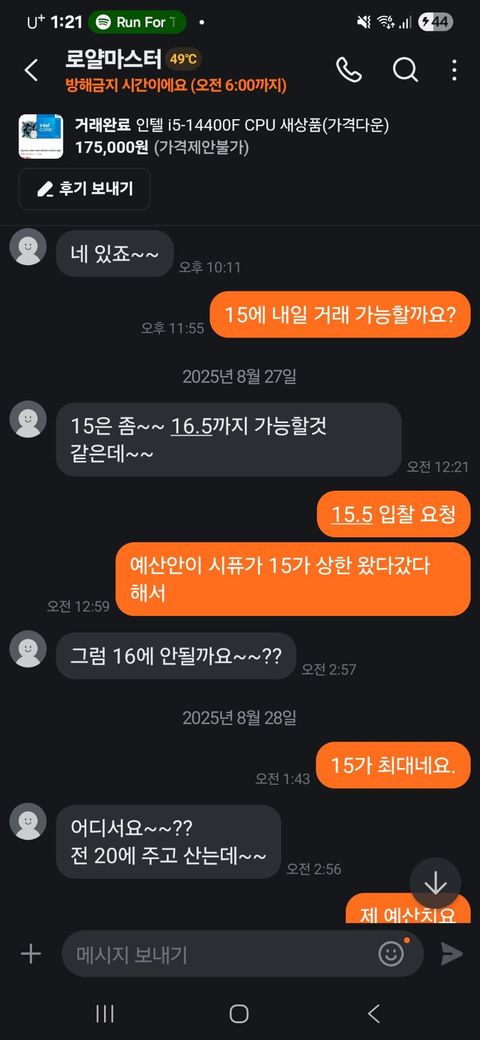
Task: Open the plus attachment menu
Action: tap(30, 954)
